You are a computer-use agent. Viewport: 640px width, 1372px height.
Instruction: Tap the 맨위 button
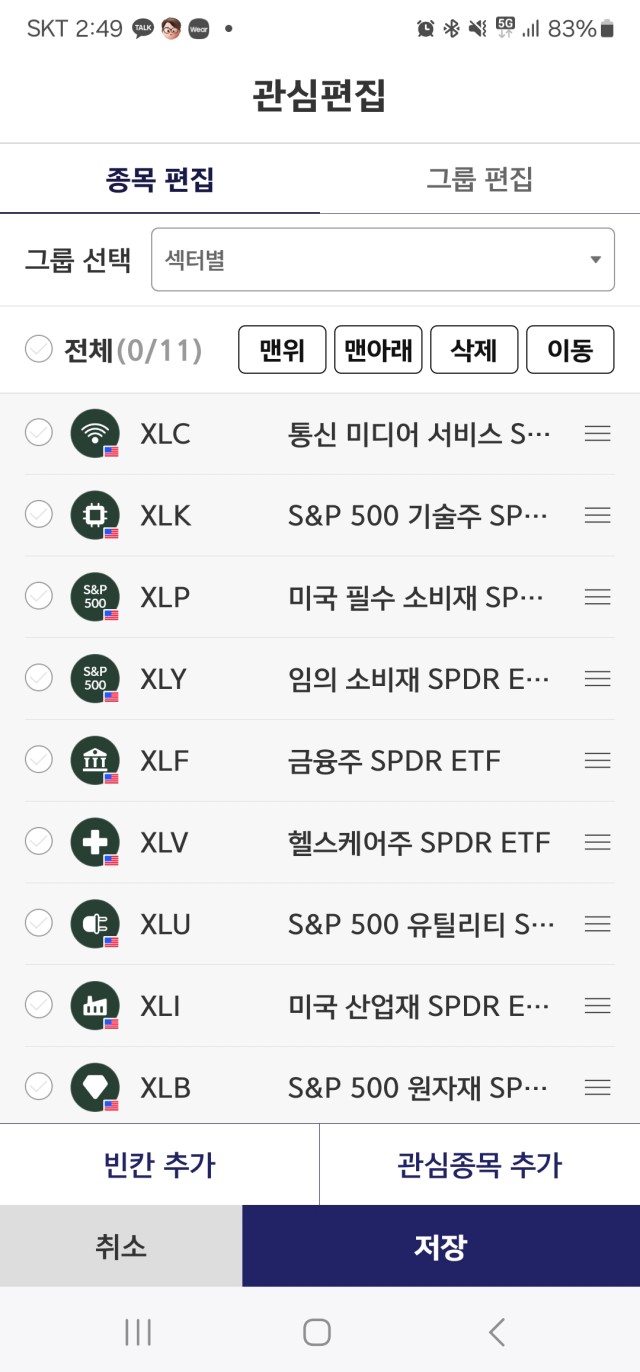(x=282, y=350)
